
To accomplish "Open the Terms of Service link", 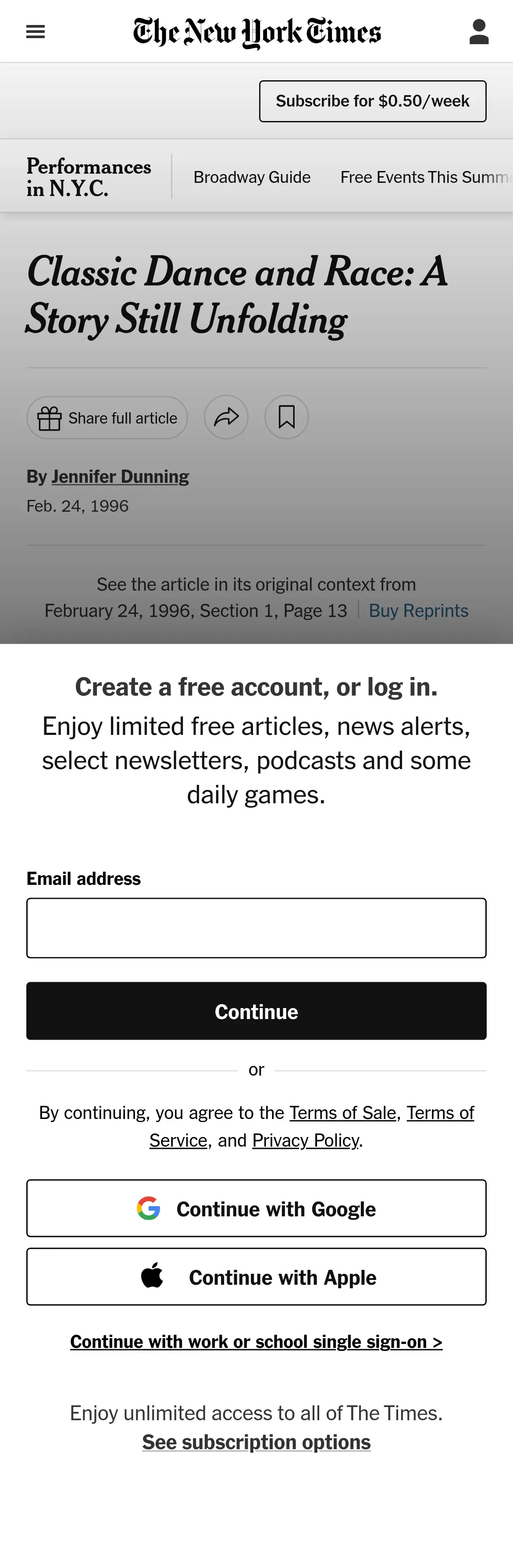I will [439, 1113].
